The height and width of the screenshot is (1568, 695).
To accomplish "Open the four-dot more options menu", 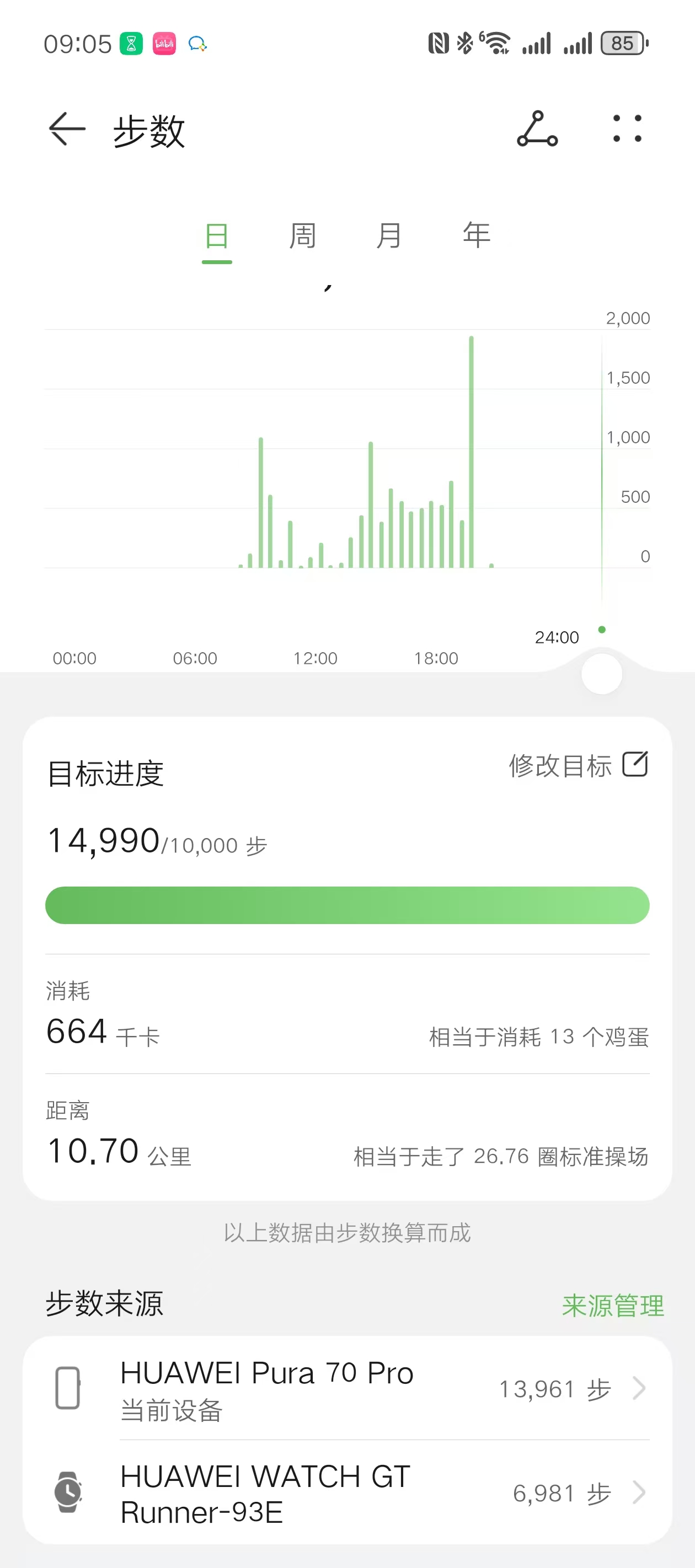I will coord(627,129).
